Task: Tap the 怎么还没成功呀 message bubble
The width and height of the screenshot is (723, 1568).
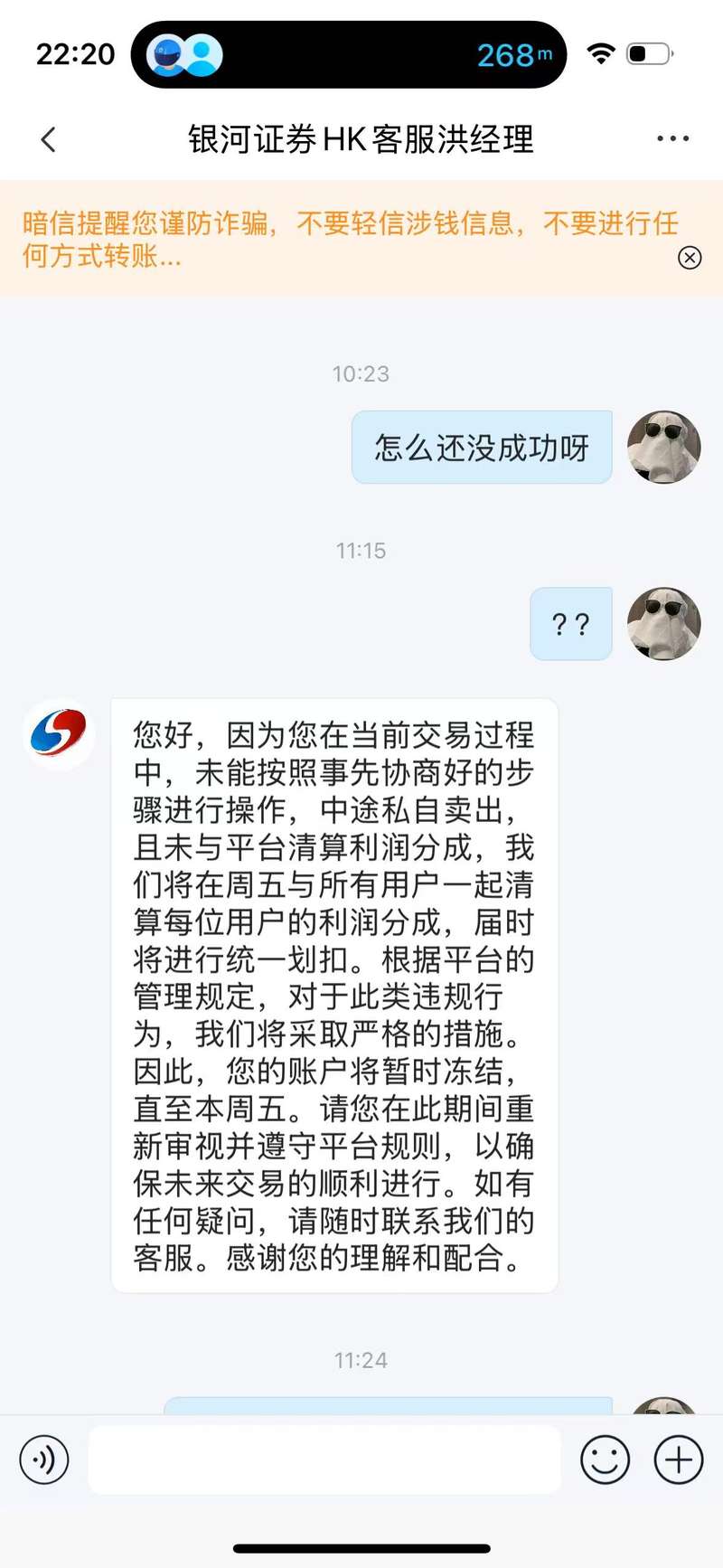Action: [481, 447]
